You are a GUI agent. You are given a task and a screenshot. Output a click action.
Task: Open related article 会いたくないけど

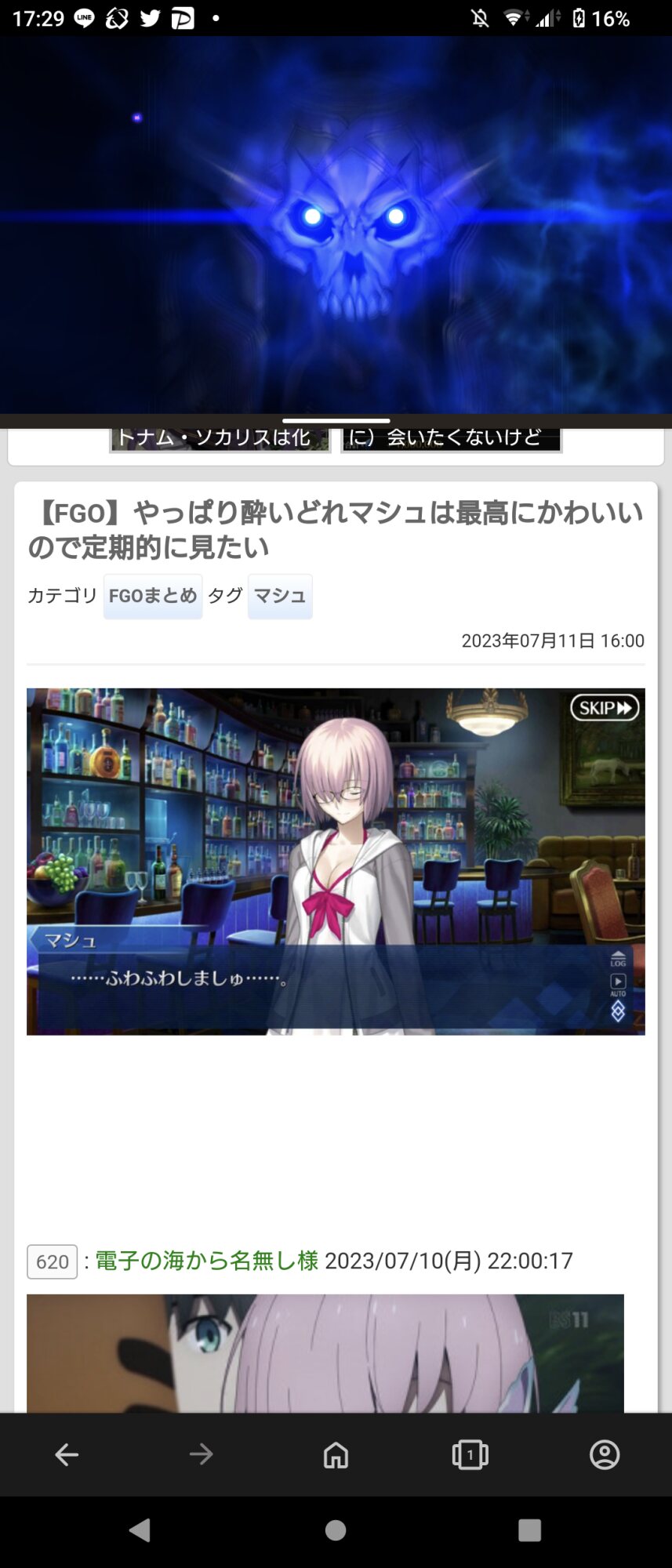tap(451, 439)
